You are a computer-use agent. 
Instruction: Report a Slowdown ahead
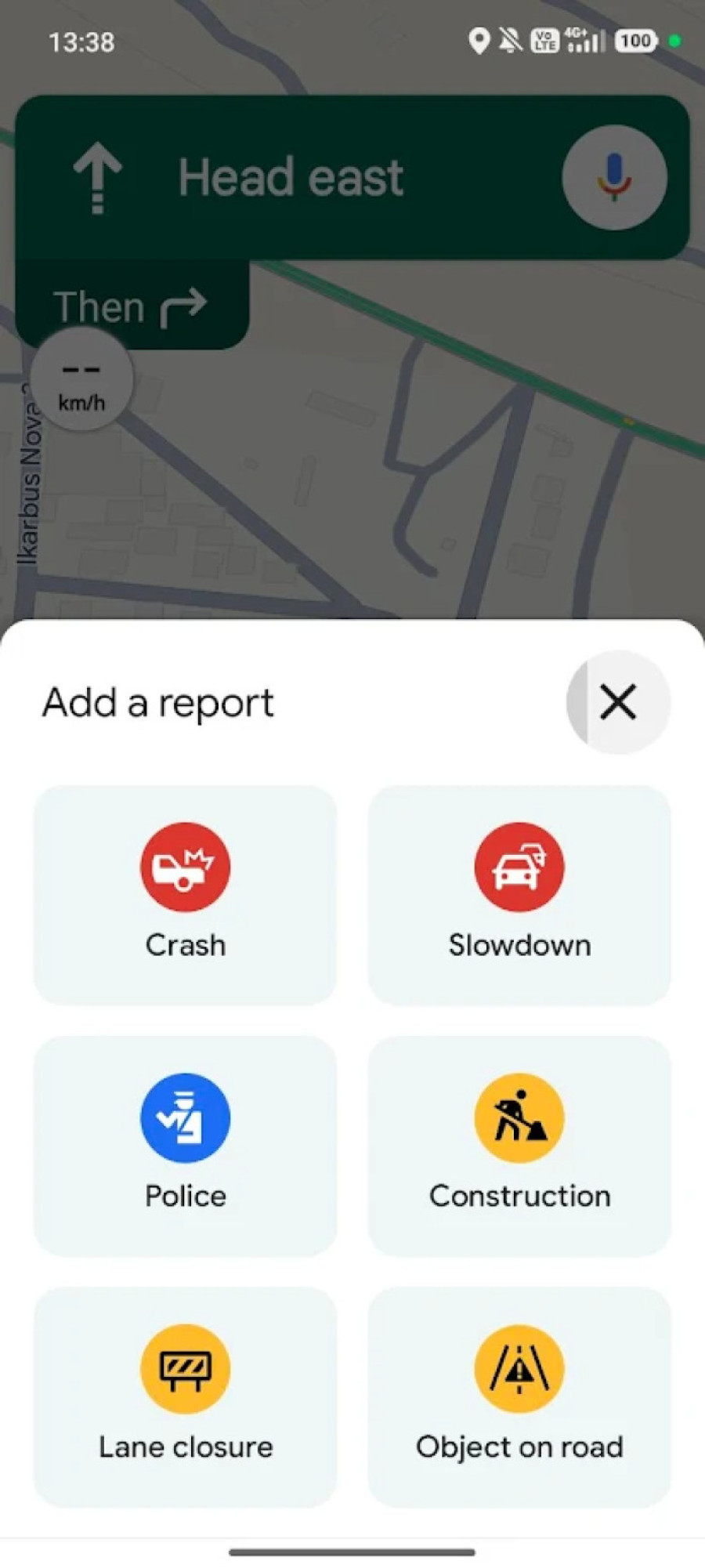519,893
